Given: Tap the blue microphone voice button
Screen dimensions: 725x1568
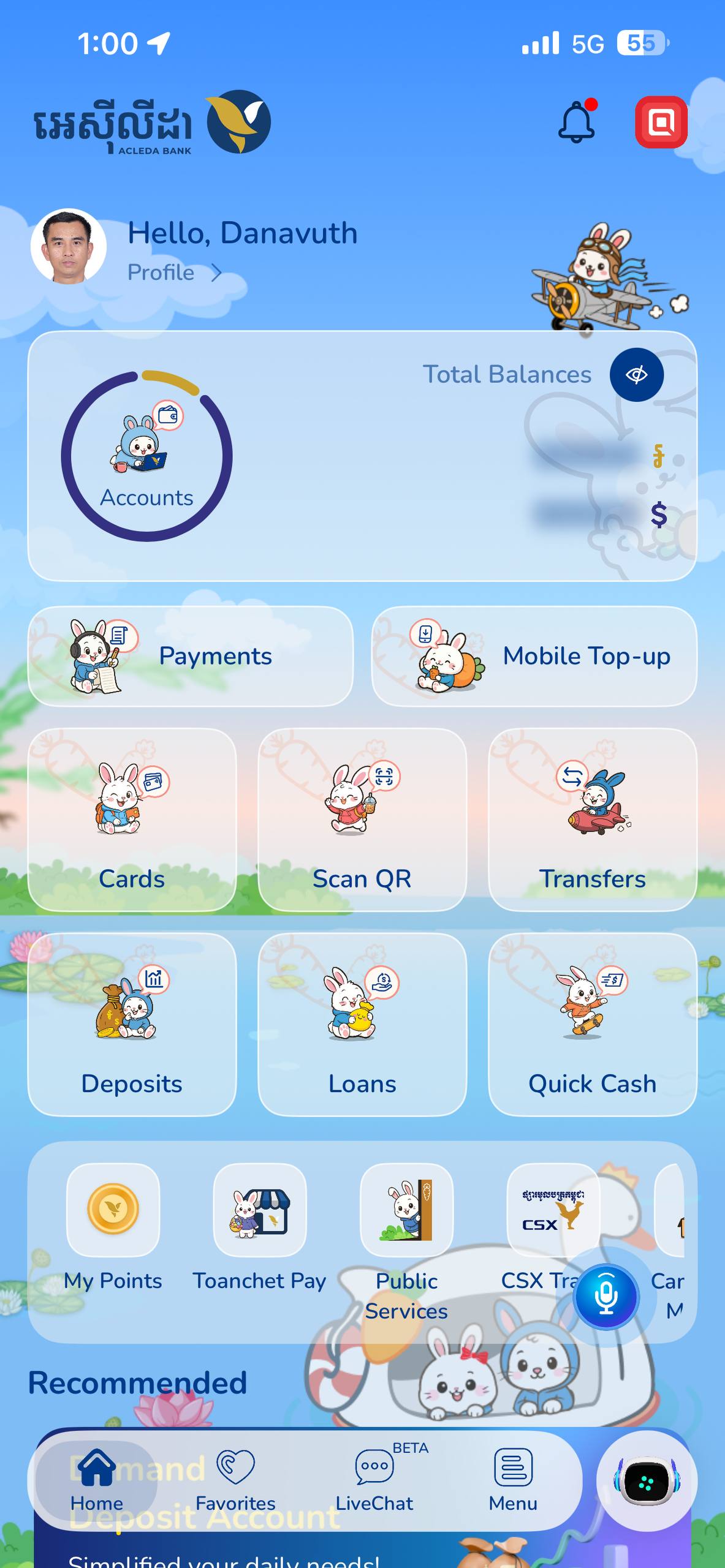Looking at the screenshot, I should 606,1296.
